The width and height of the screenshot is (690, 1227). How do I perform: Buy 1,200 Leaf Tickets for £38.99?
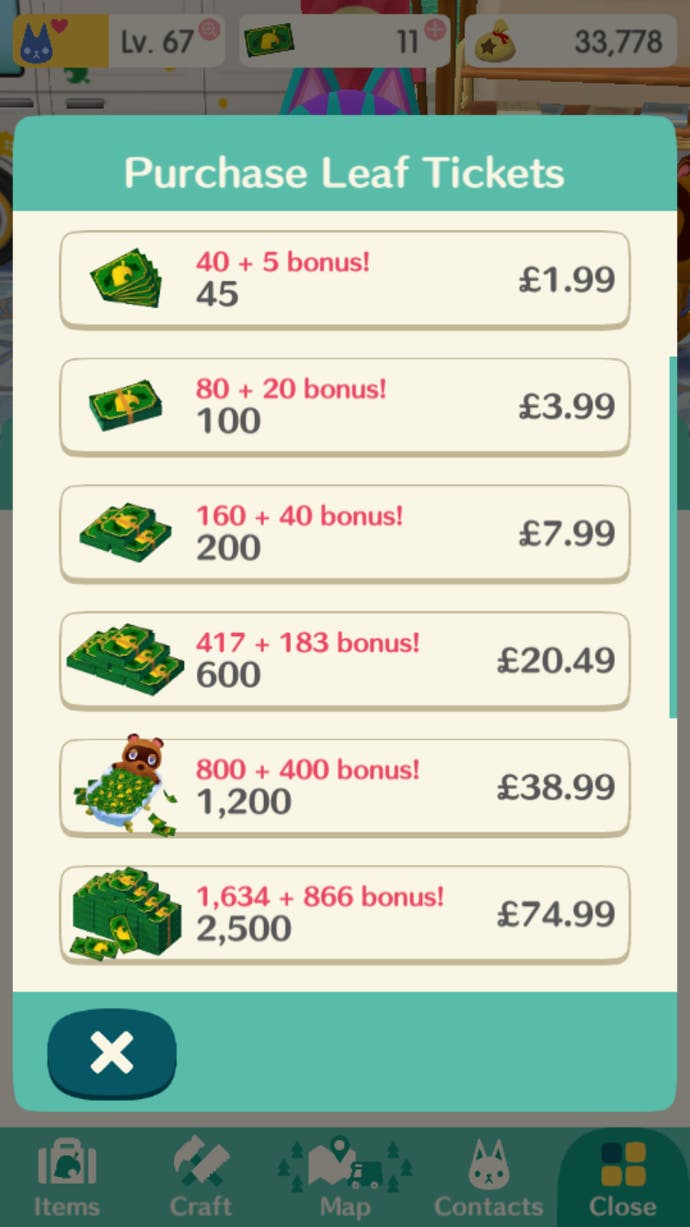[345, 787]
